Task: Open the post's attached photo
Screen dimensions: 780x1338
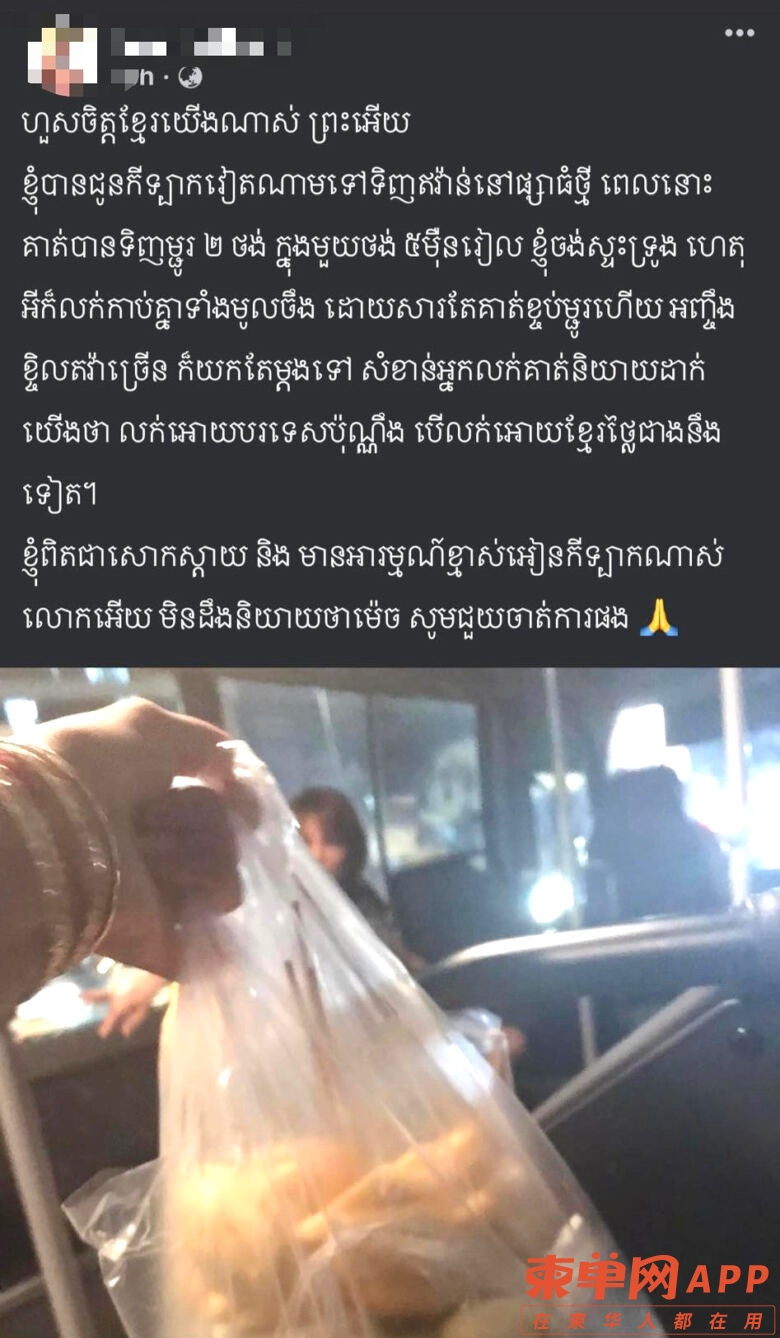Action: [390, 1000]
